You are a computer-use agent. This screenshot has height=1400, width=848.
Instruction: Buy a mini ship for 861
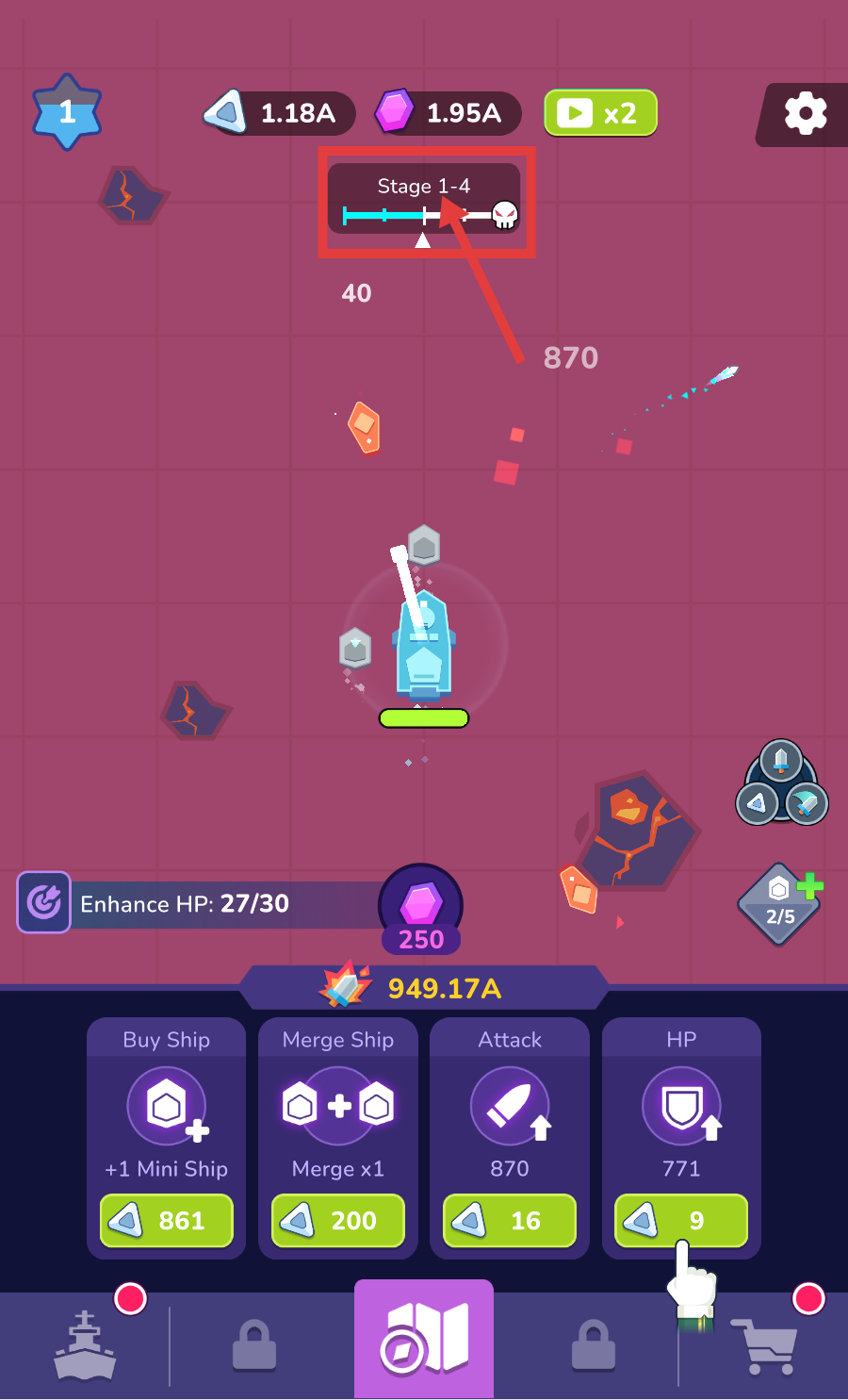[x=166, y=1220]
